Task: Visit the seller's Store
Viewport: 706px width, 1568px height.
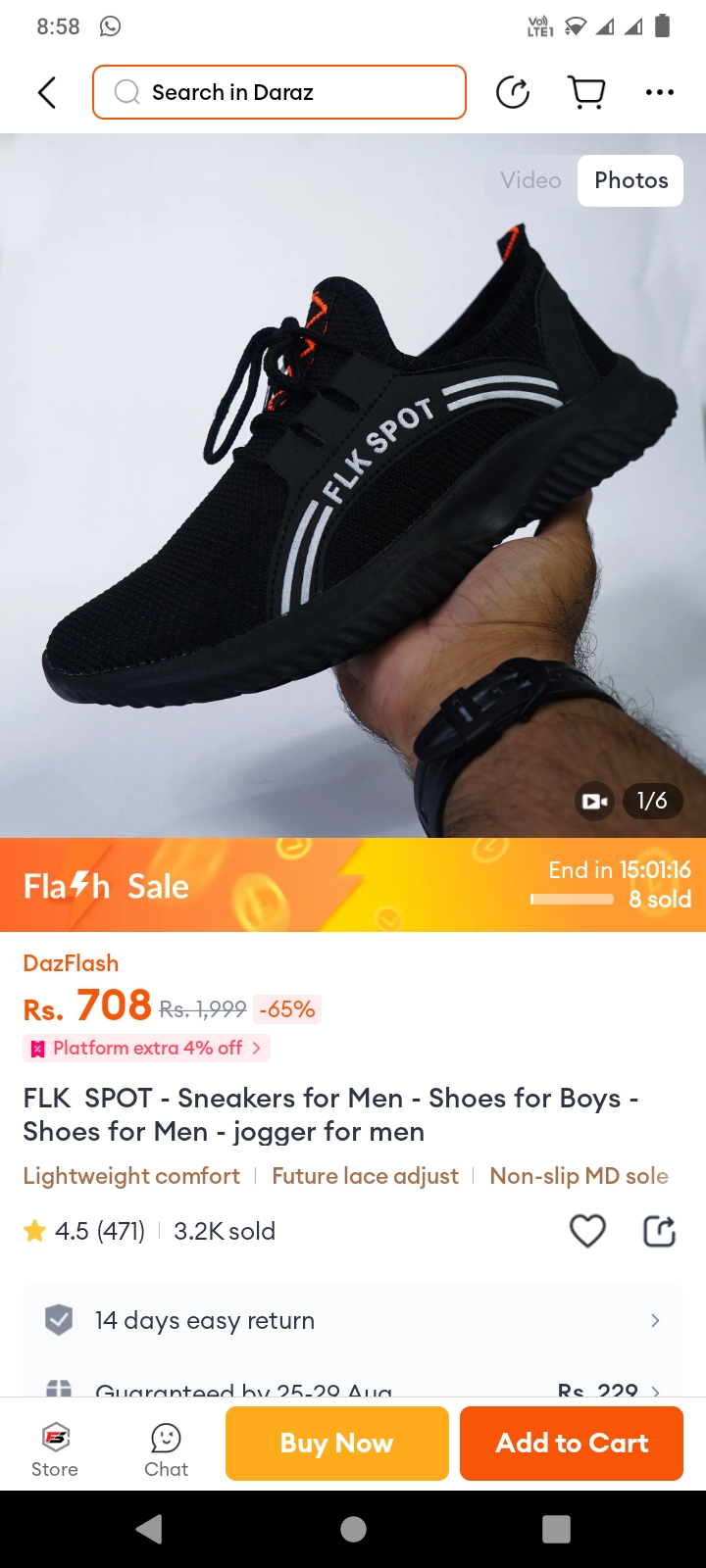Action: 55,1449
